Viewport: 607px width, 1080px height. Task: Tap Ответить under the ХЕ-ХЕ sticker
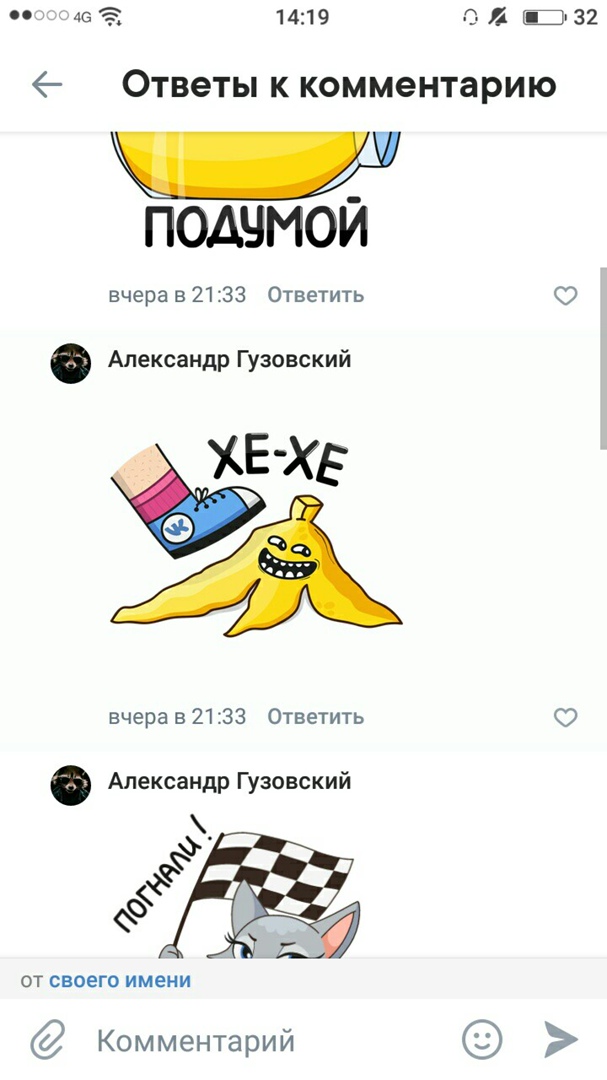click(x=315, y=717)
